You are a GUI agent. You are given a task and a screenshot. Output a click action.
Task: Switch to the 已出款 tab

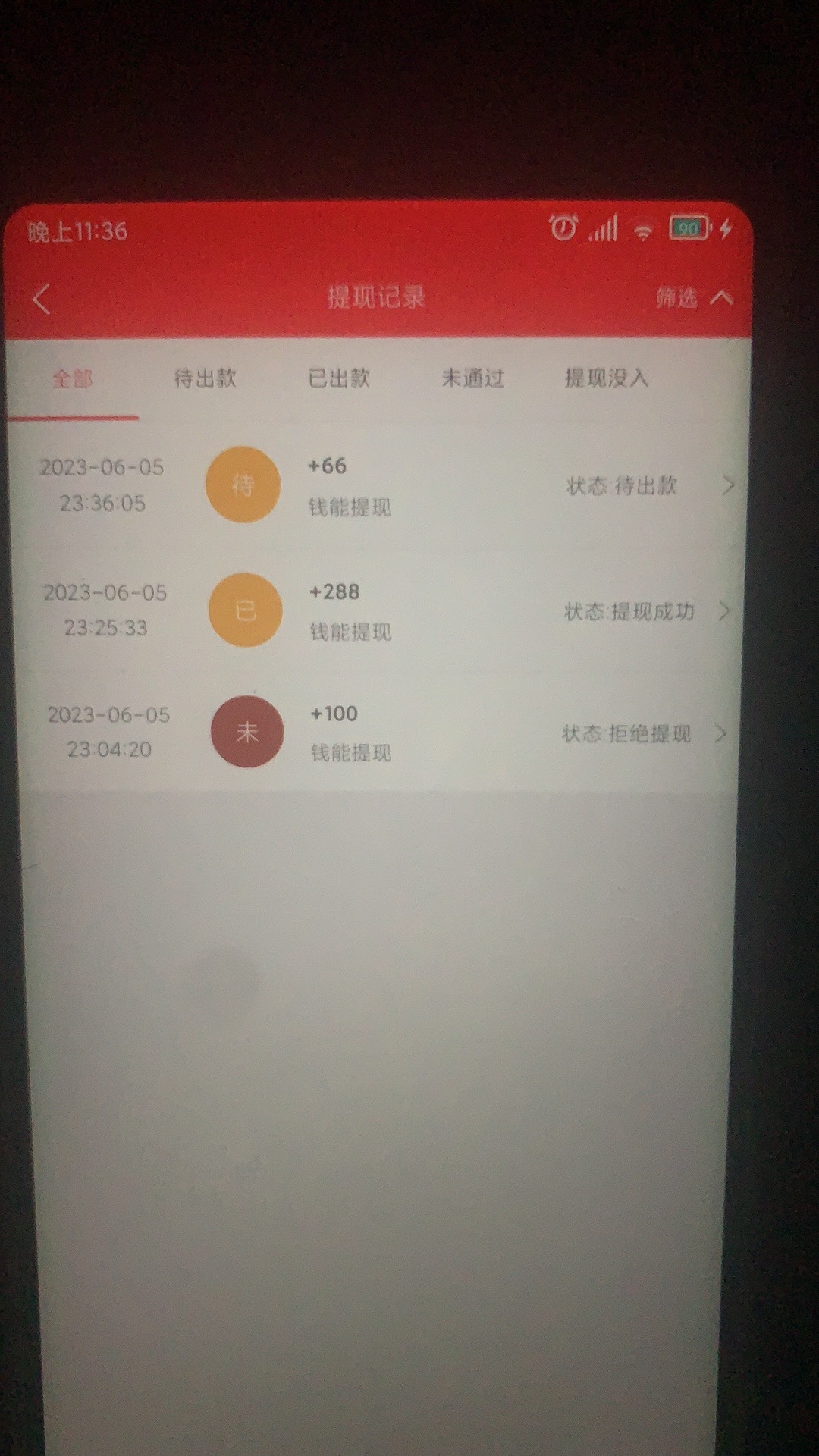point(339,378)
